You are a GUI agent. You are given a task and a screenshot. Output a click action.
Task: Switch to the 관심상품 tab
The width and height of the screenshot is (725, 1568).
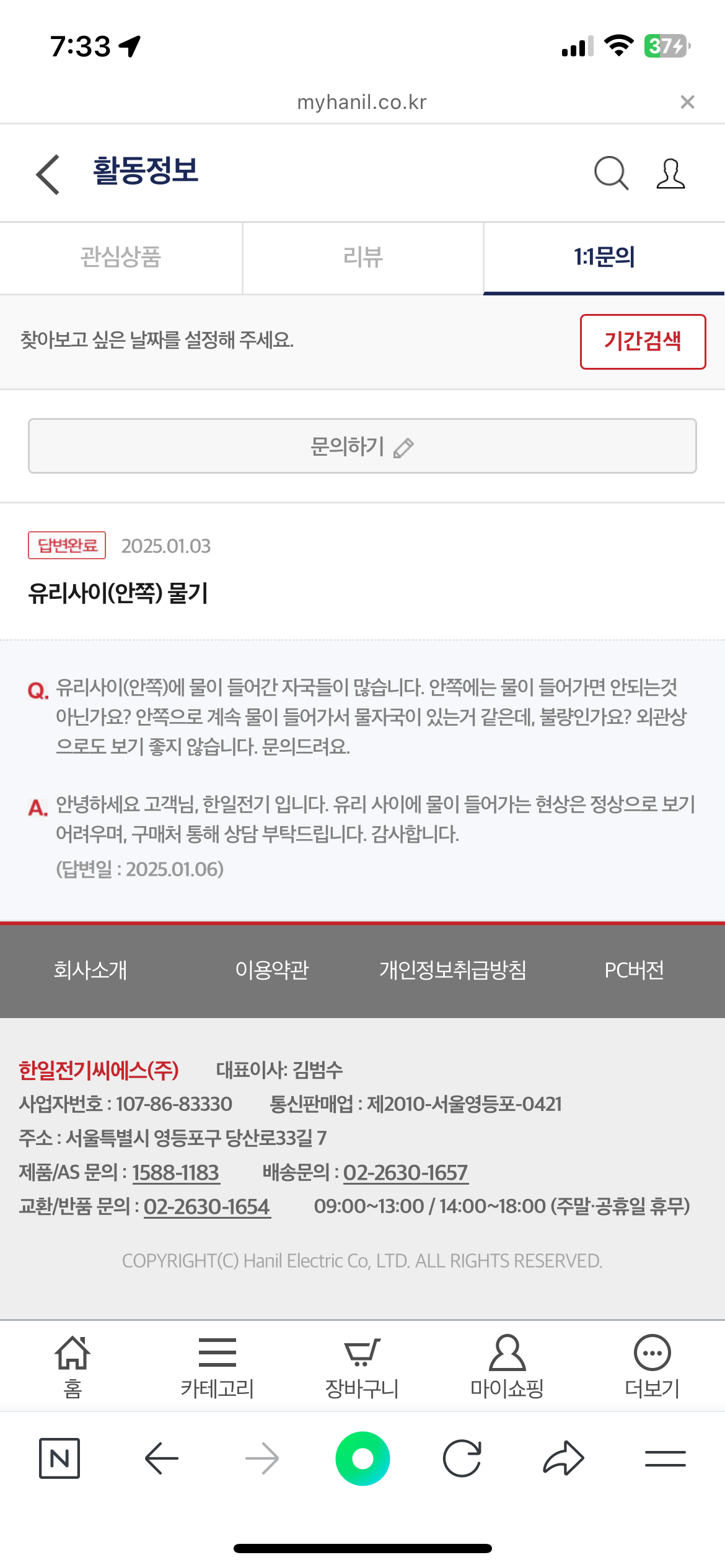click(x=121, y=258)
